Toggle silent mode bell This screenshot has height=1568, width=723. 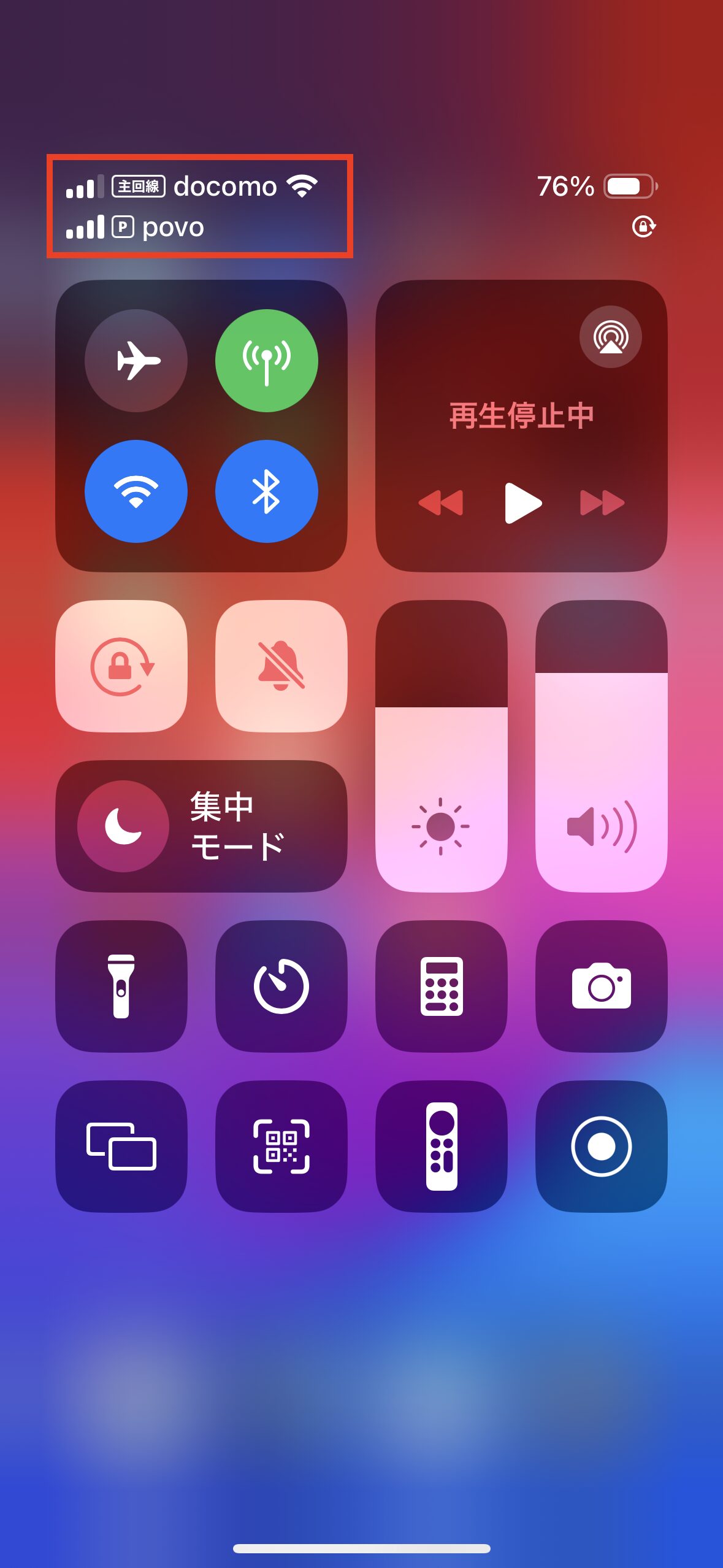tap(281, 666)
